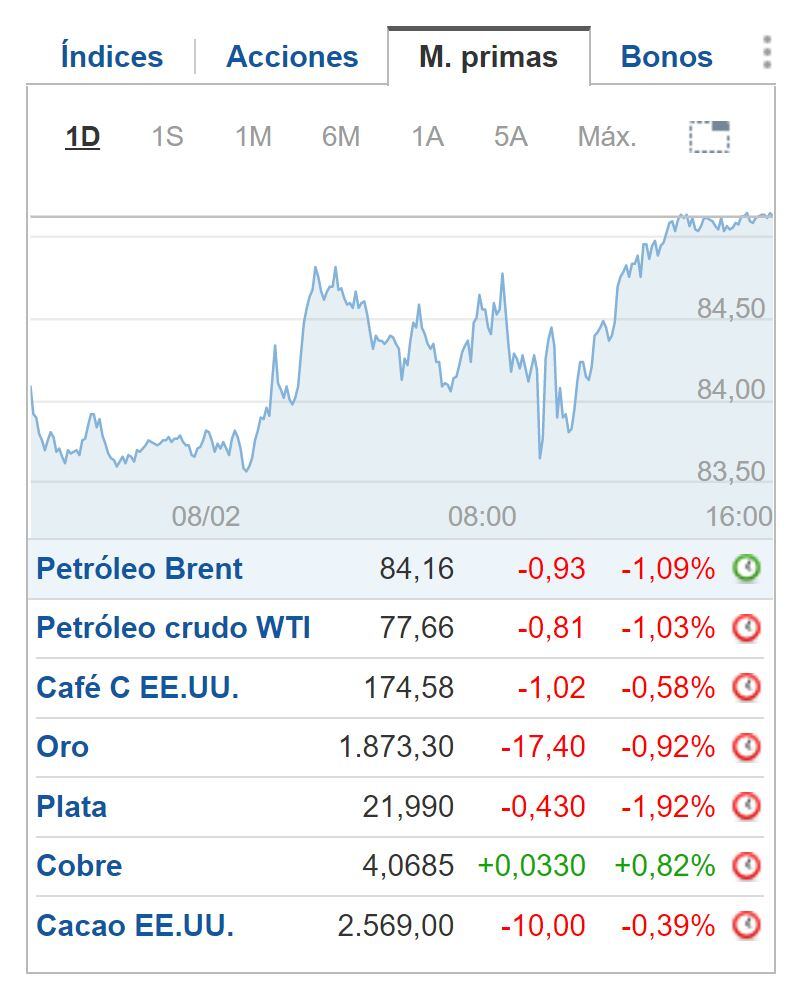Select the M. primas tab
This screenshot has width=790, height=1005.
[x=486, y=57]
